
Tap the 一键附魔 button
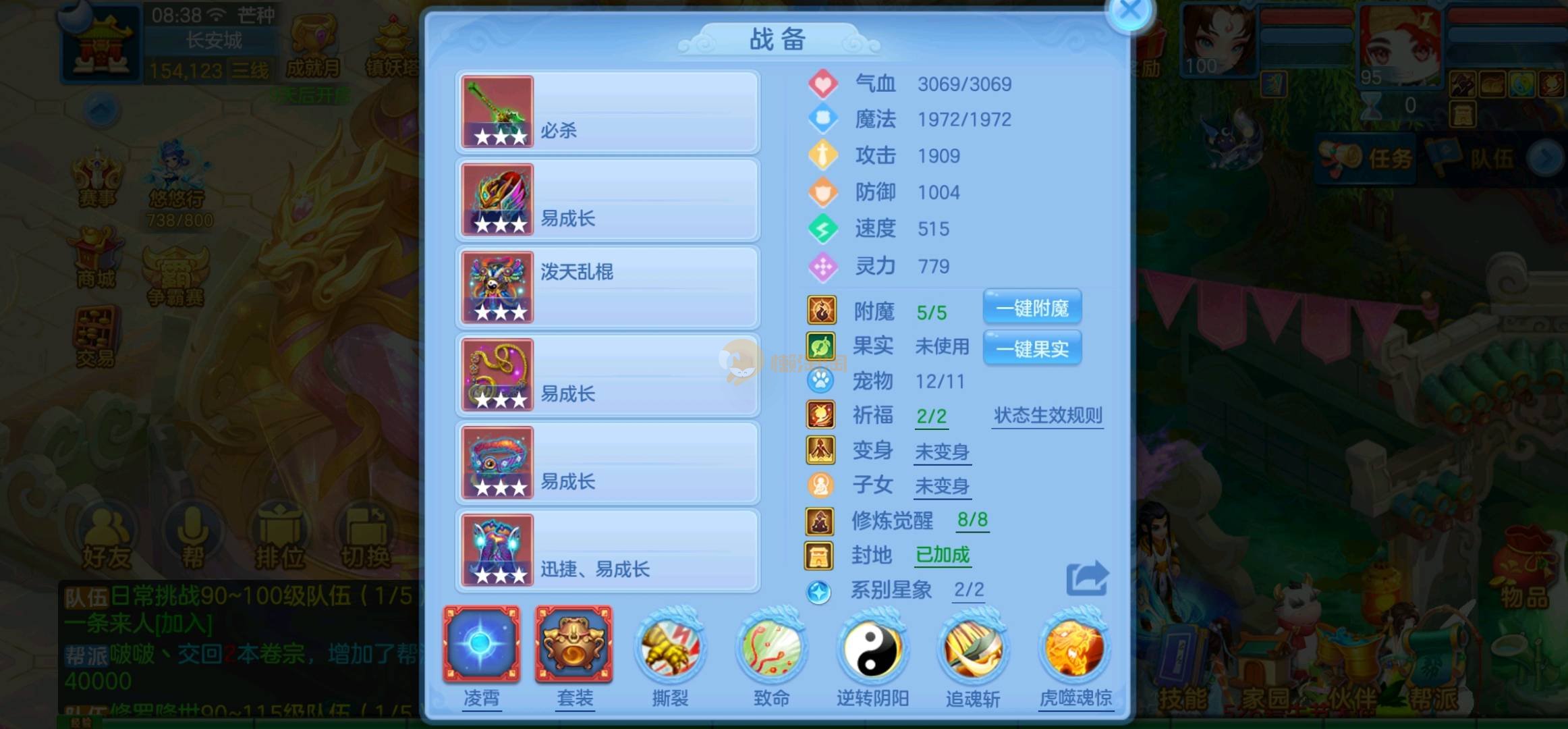click(1032, 308)
